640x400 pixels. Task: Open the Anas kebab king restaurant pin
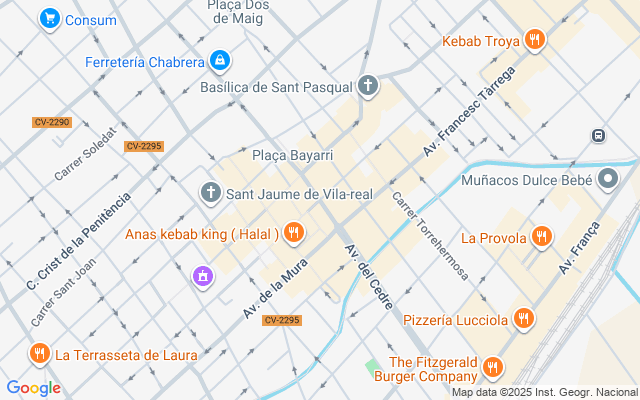coord(293,234)
